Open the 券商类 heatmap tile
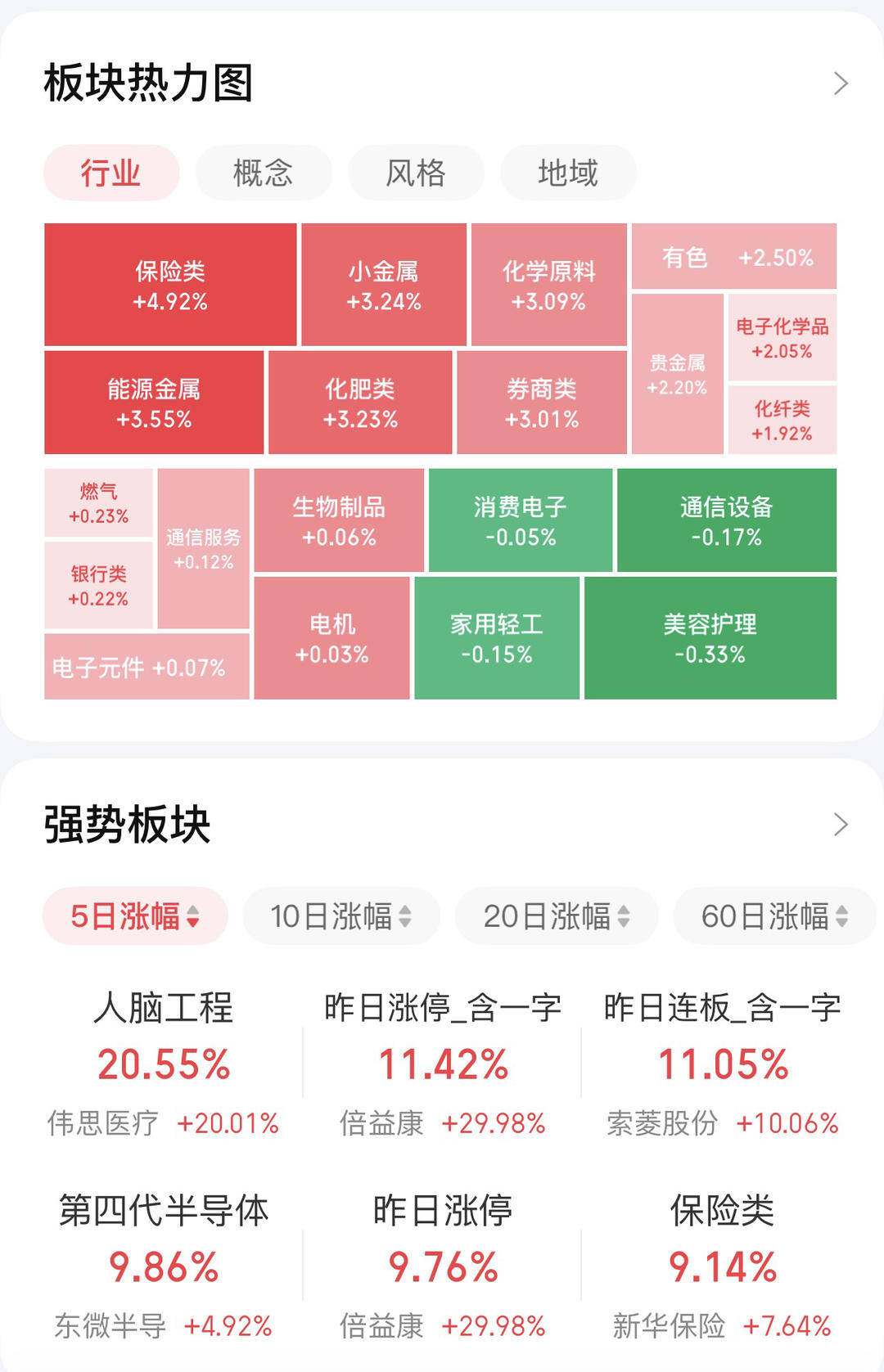The height and width of the screenshot is (1372, 884). tap(541, 403)
